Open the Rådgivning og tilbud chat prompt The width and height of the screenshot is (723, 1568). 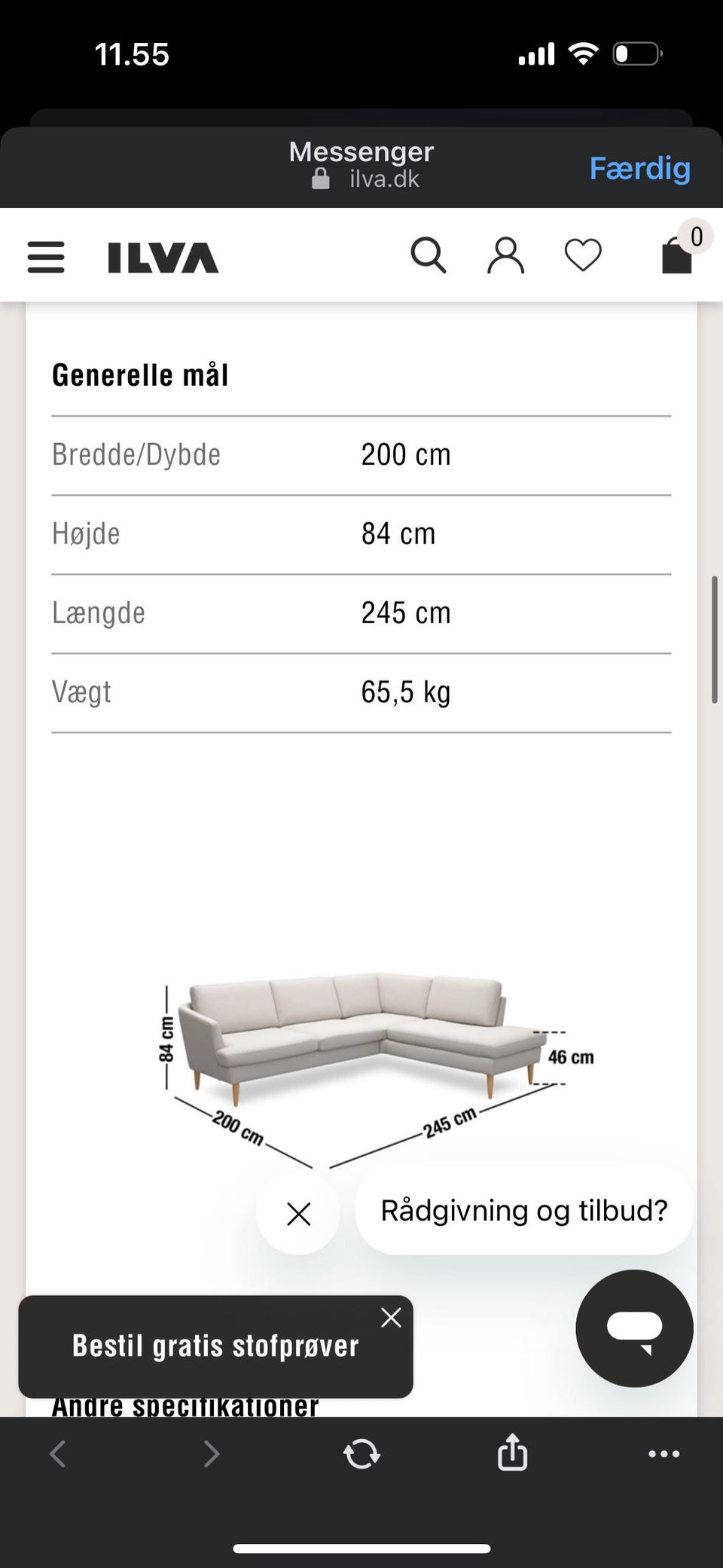523,1210
